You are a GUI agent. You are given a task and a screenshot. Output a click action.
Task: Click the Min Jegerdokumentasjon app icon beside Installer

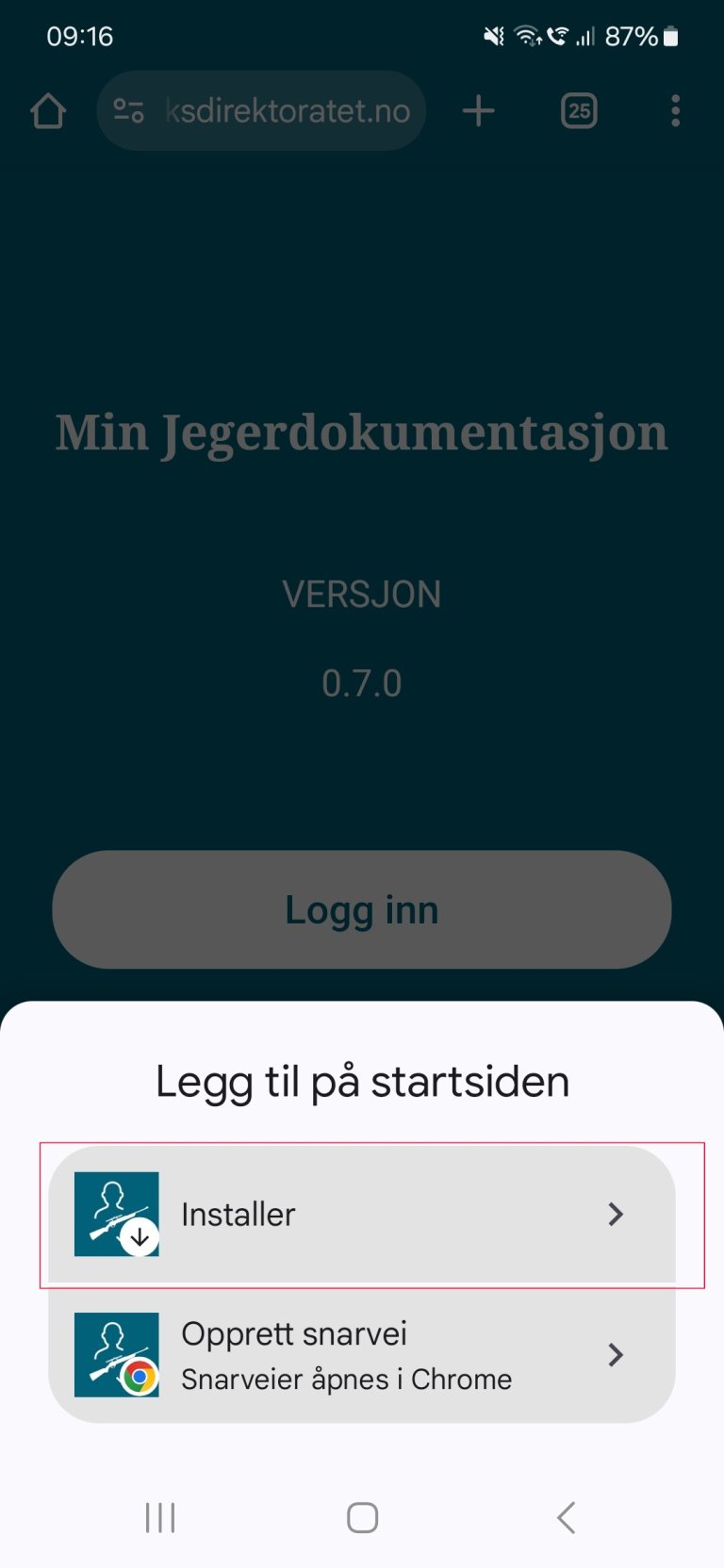[x=116, y=1214]
